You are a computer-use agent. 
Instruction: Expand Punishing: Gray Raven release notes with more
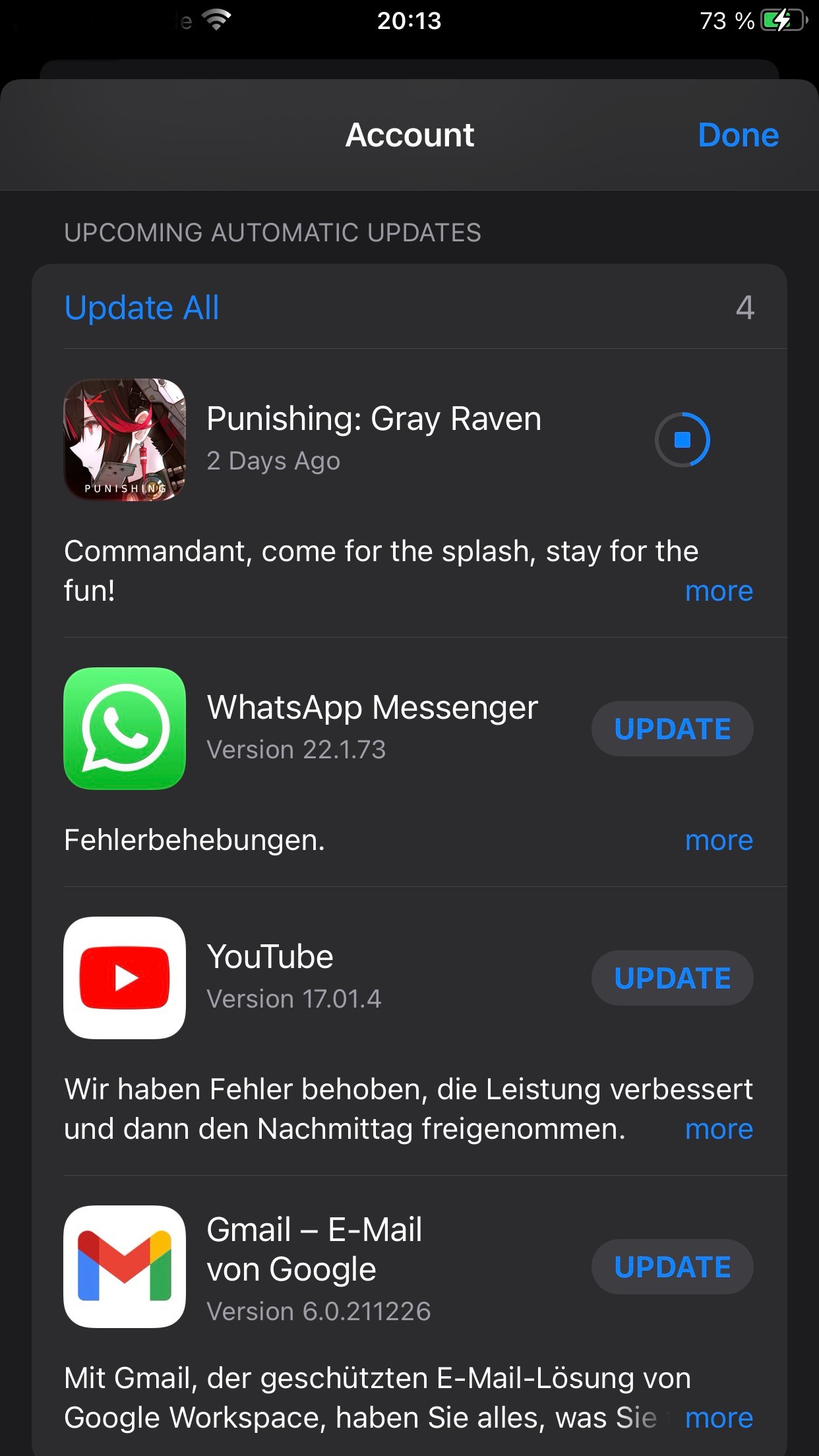click(719, 591)
